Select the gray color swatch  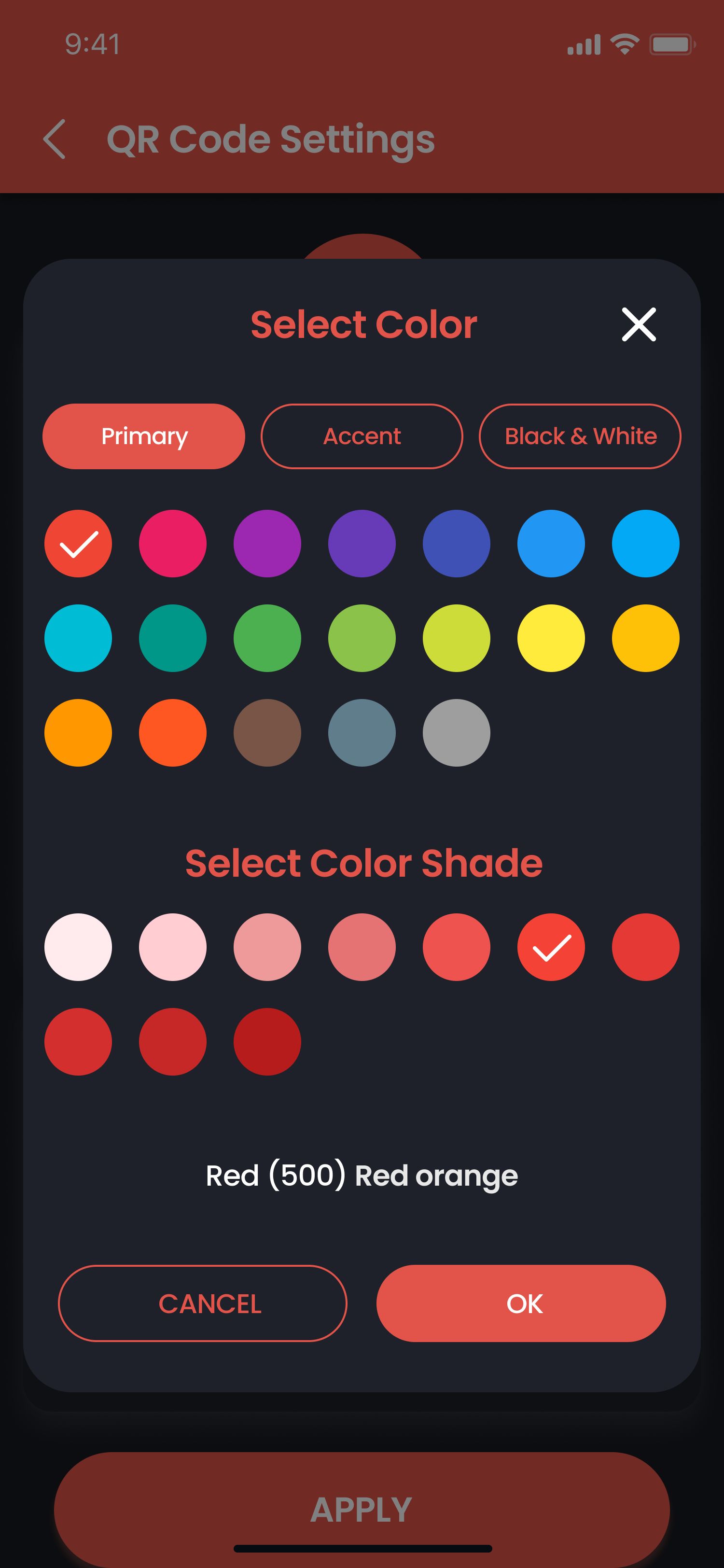point(456,732)
